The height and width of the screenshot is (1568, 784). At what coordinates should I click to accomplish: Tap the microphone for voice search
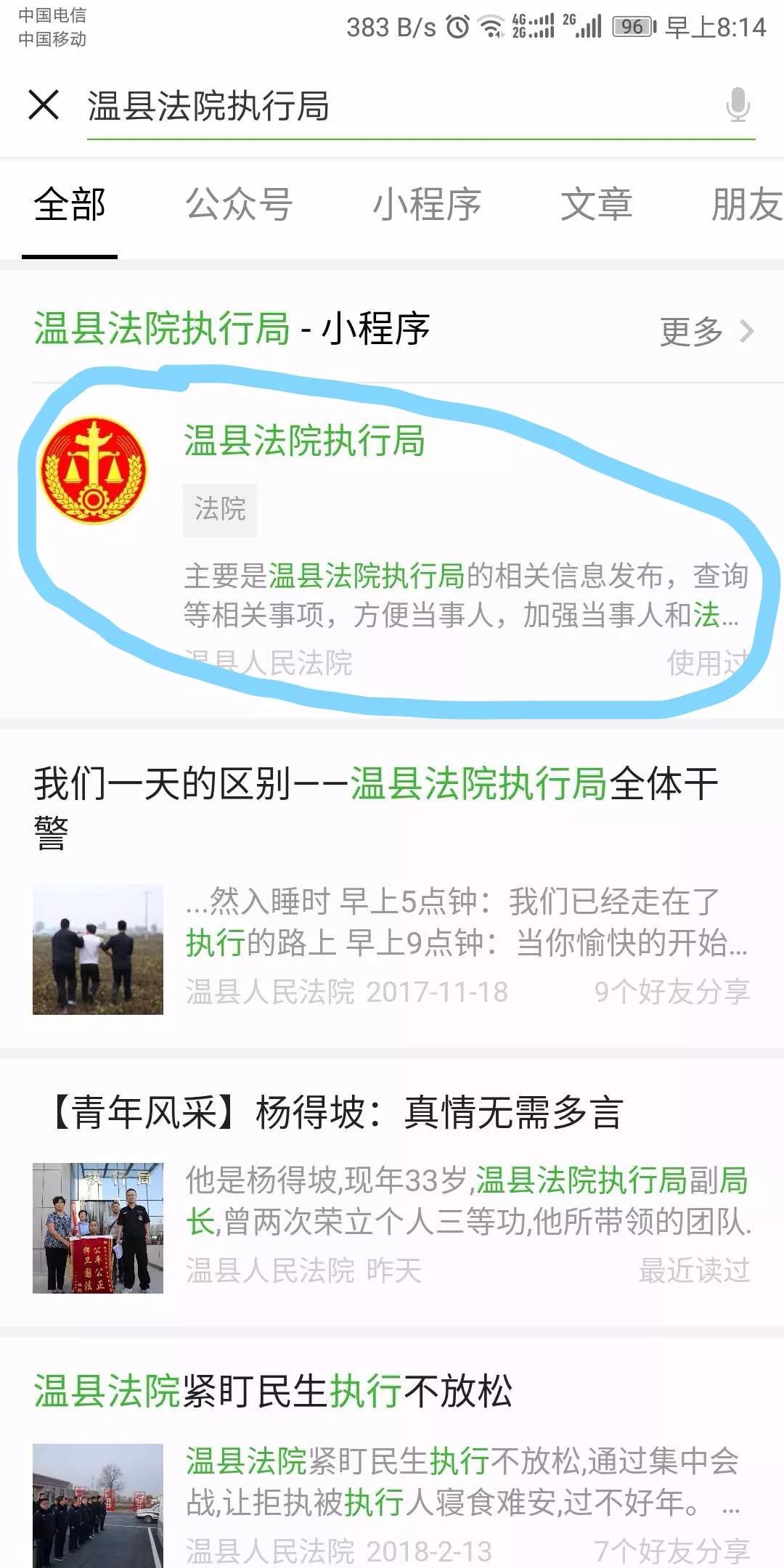click(x=738, y=105)
